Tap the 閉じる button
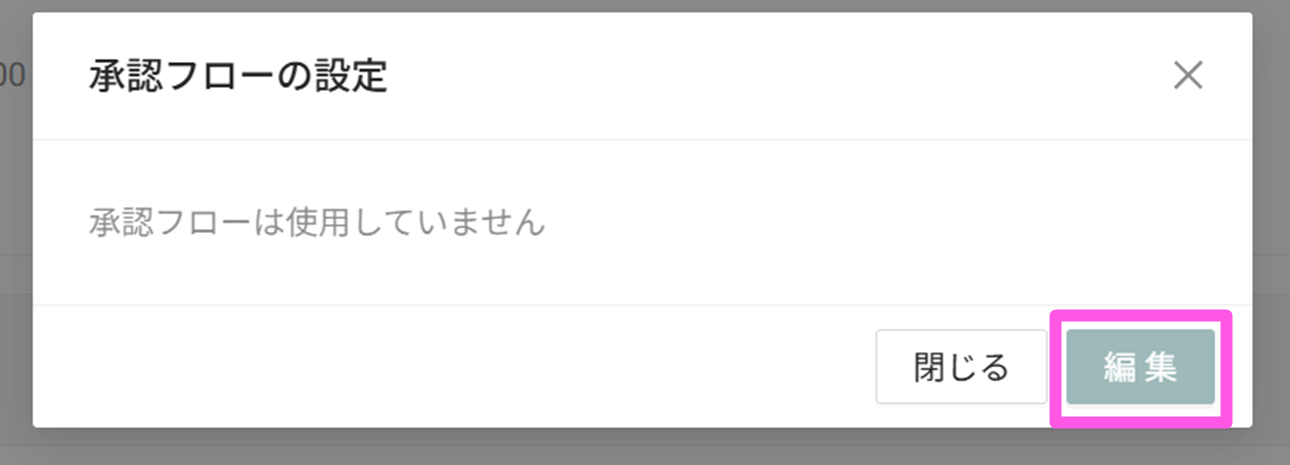The width and height of the screenshot is (1290, 465). click(x=961, y=367)
